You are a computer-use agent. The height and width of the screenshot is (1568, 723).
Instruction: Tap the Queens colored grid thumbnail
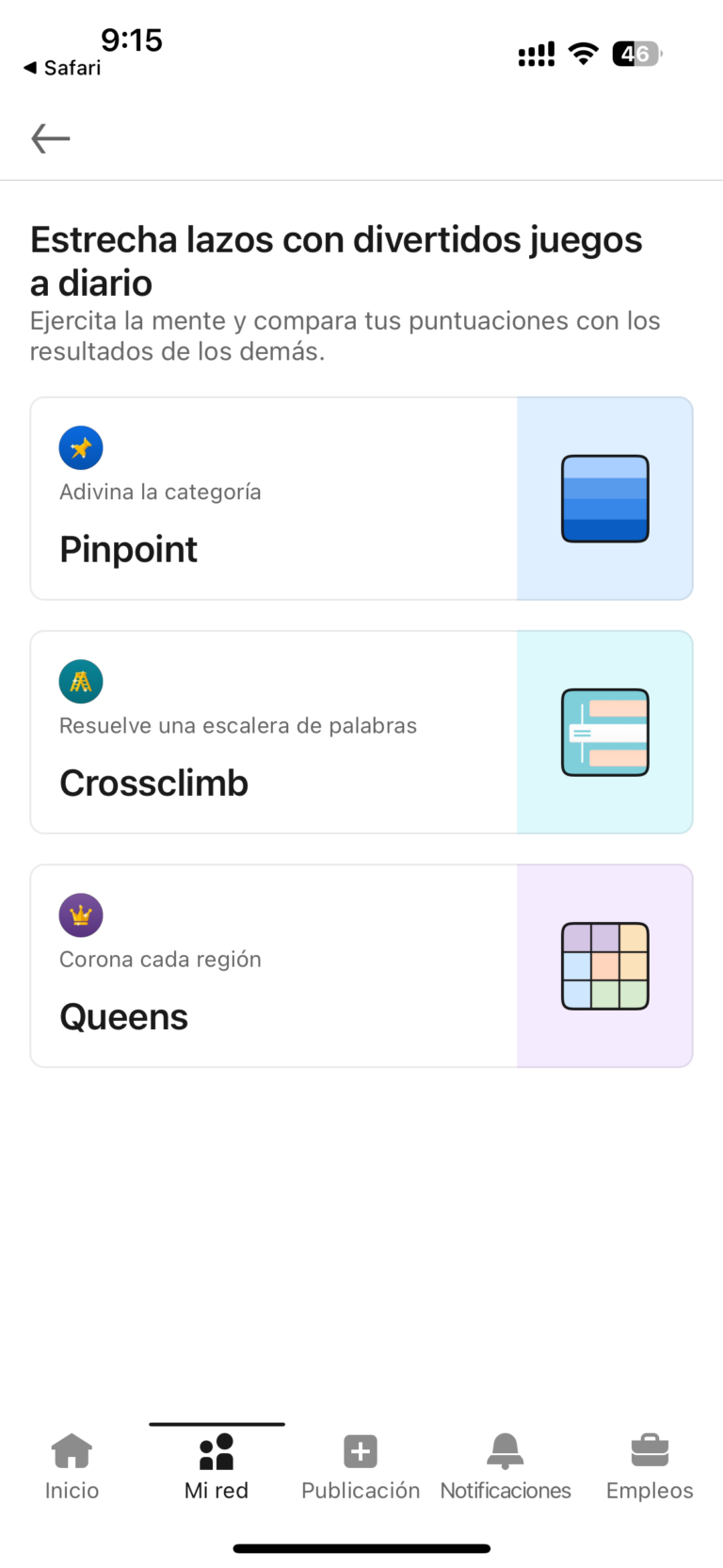tap(604, 965)
